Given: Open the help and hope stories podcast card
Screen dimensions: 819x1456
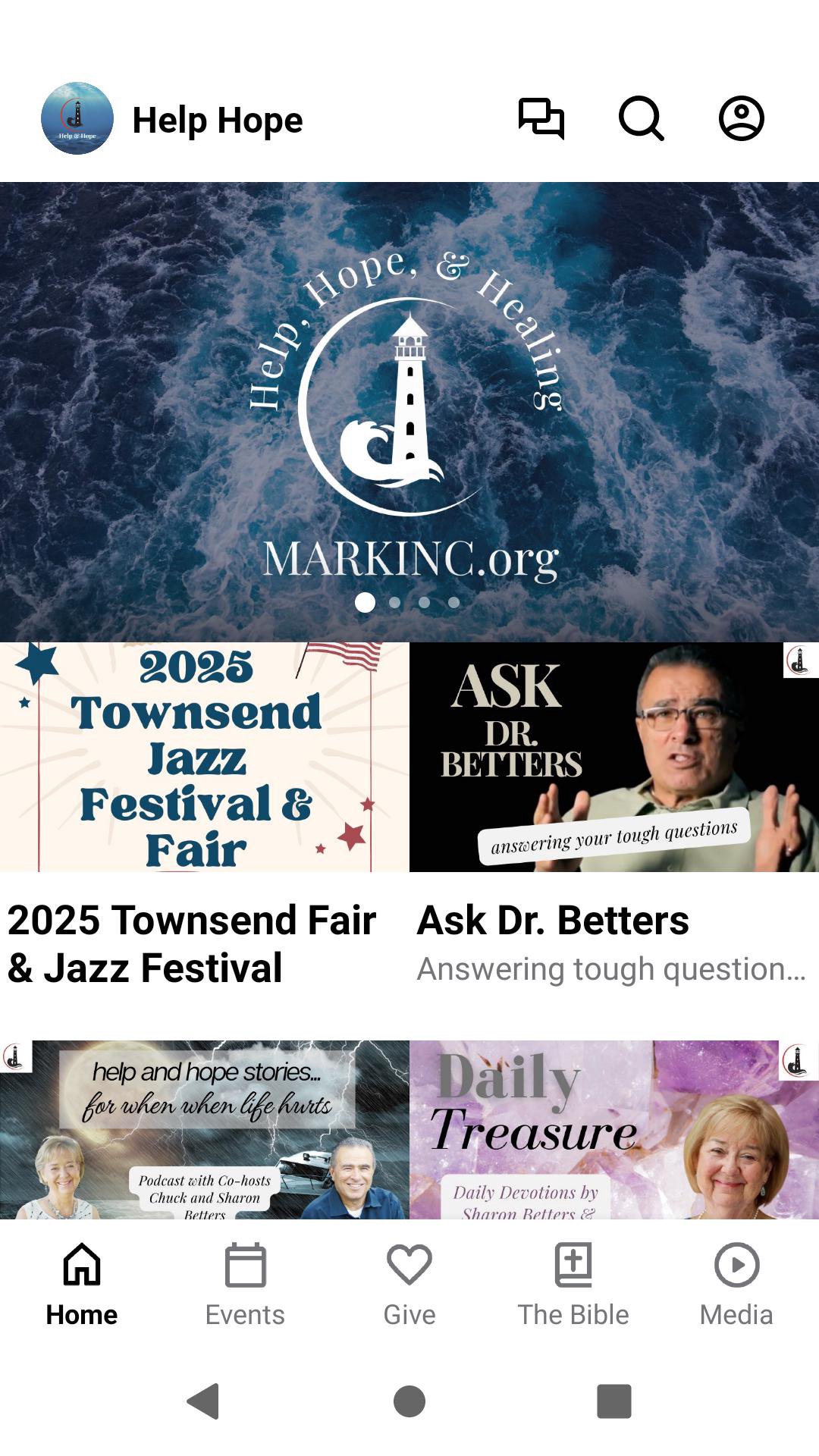Looking at the screenshot, I should point(204,1130).
